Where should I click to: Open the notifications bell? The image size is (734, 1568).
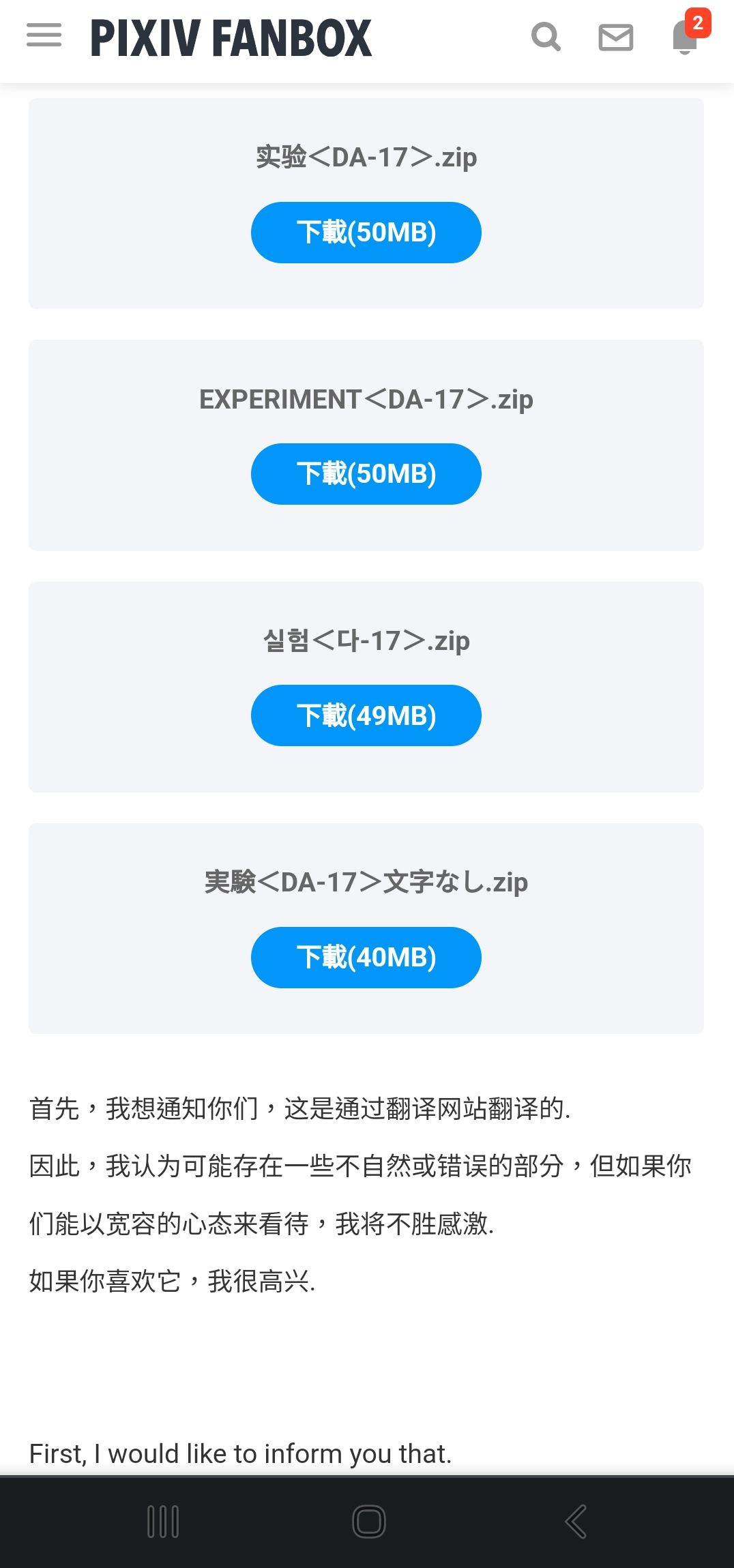685,36
